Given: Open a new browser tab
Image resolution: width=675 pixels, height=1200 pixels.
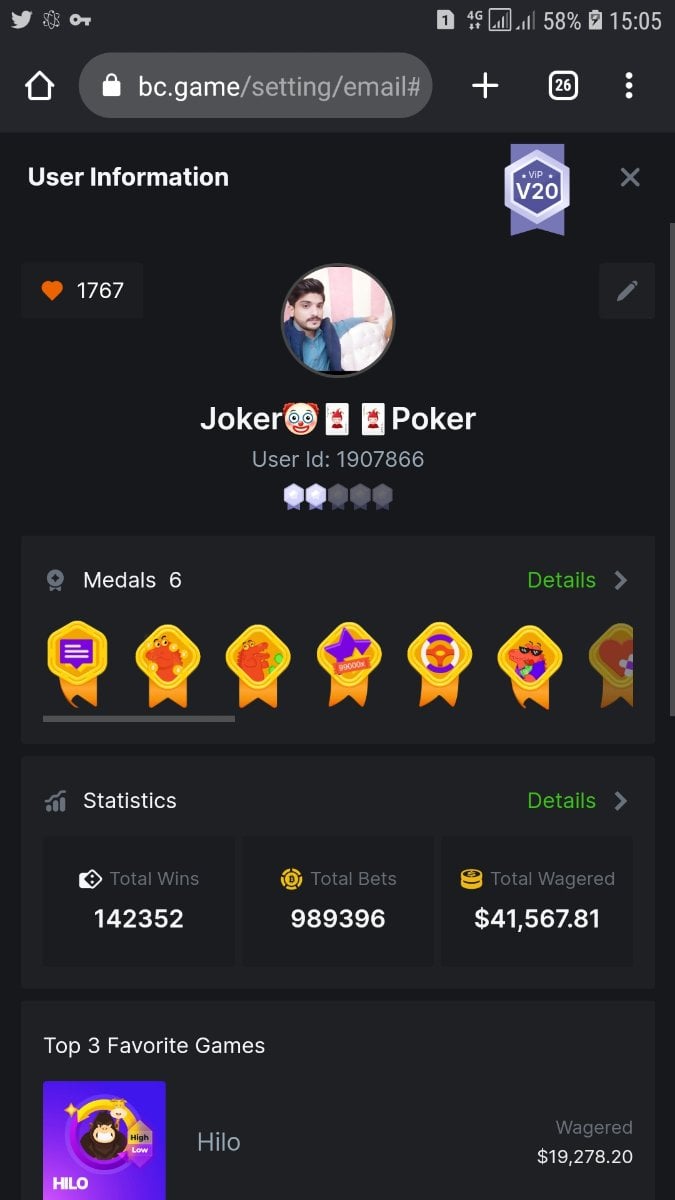Looking at the screenshot, I should click(x=485, y=86).
